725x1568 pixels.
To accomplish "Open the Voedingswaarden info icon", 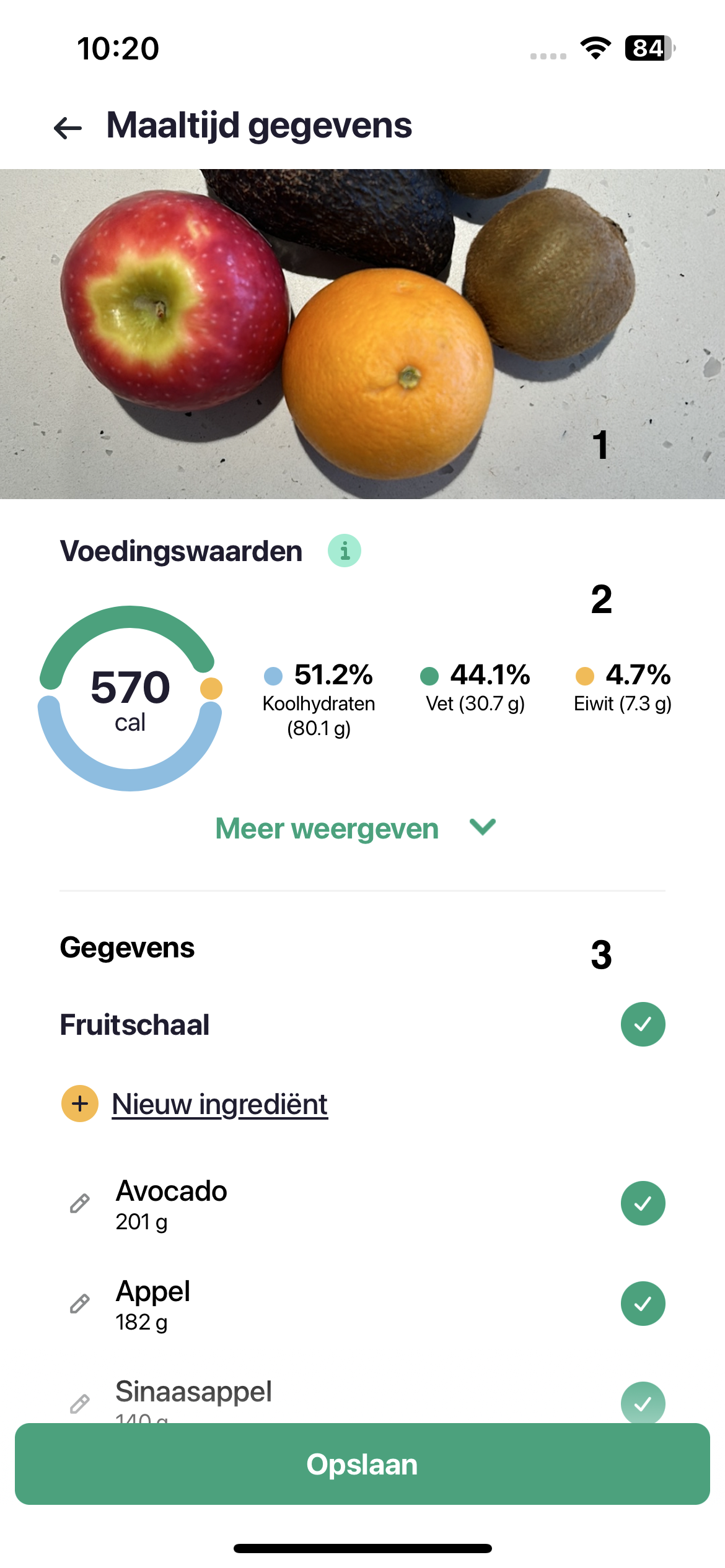I will click(345, 551).
